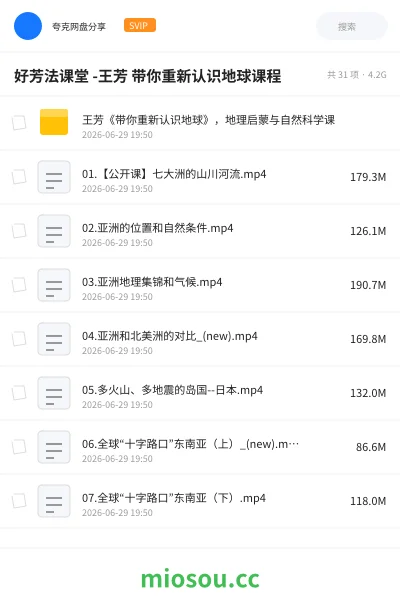
Task: Select the checkbox for 06.东南亚（上）
Action: pyautogui.click(x=19, y=447)
